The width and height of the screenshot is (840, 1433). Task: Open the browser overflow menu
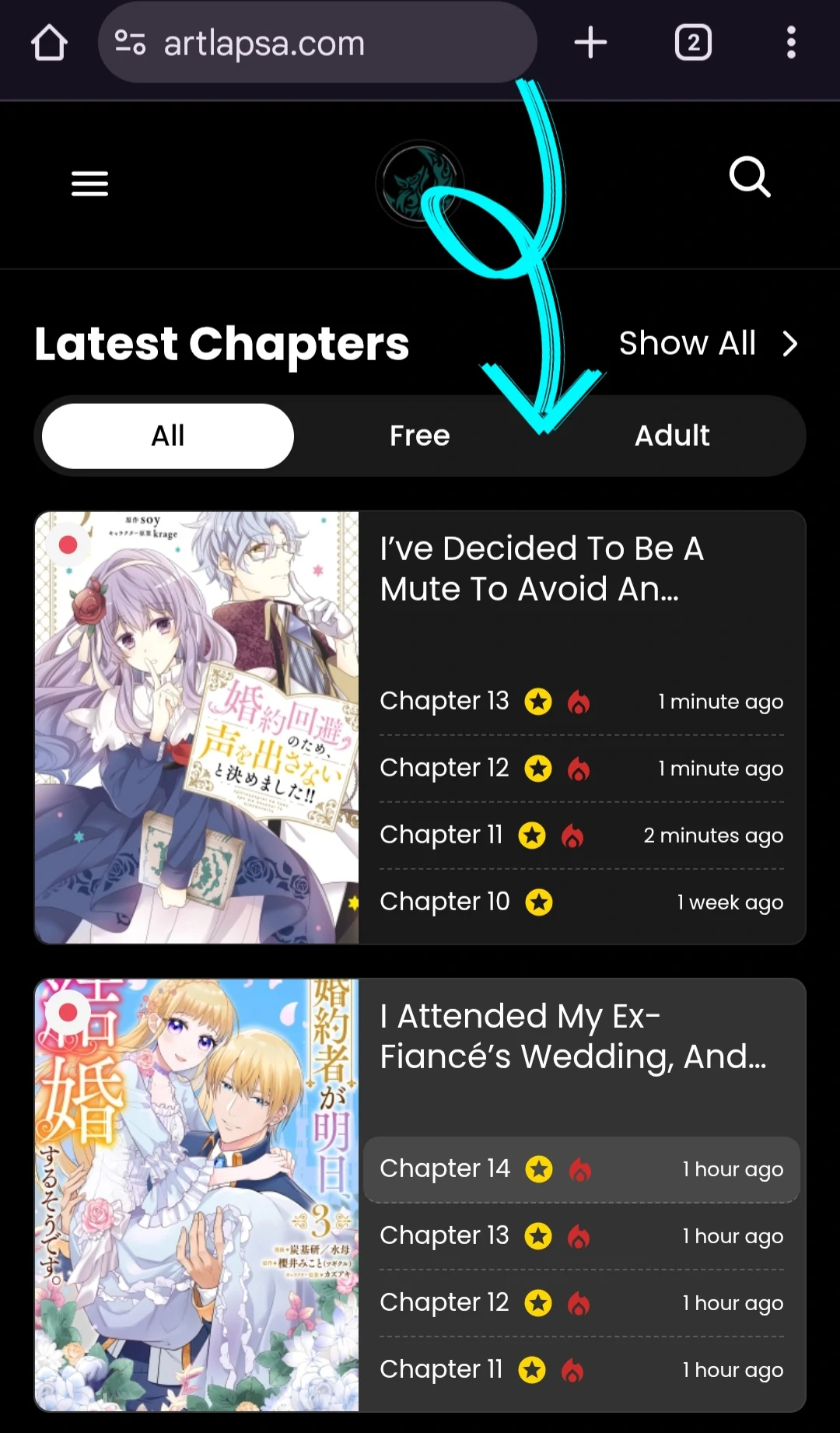point(791,43)
